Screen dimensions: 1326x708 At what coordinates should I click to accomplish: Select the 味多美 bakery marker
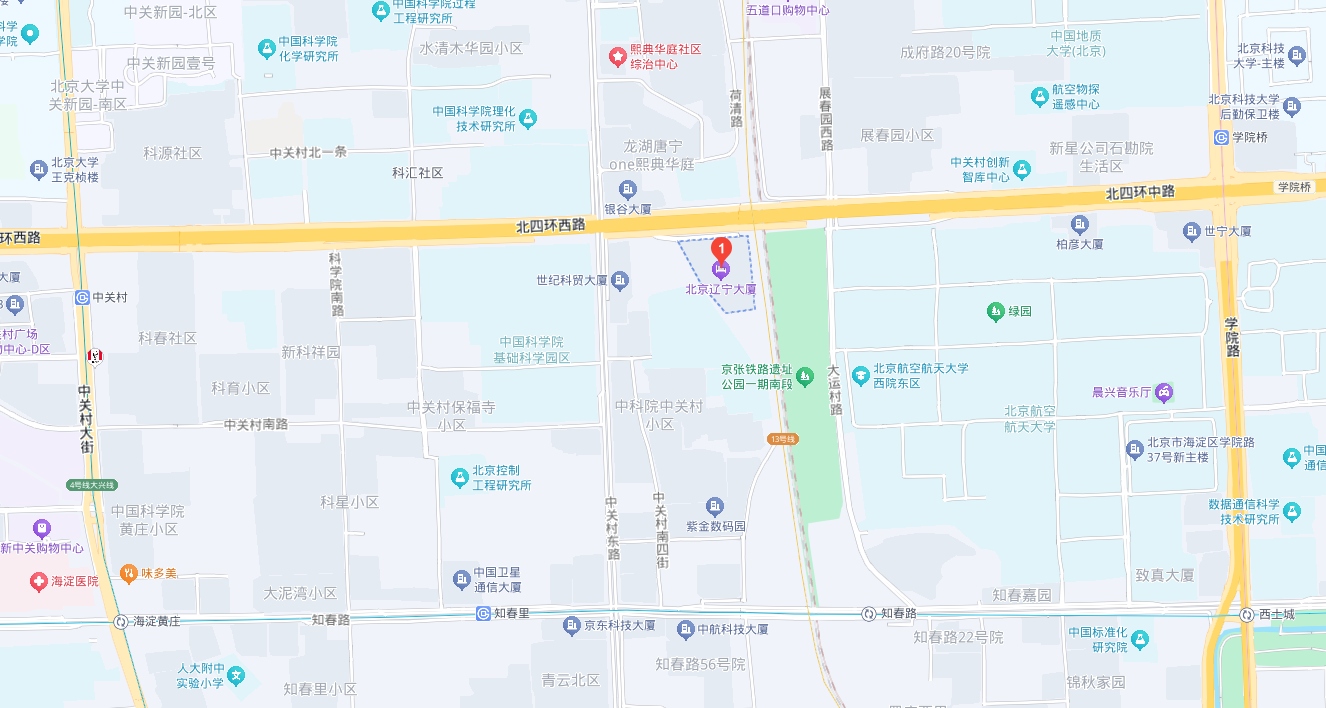click(128, 573)
